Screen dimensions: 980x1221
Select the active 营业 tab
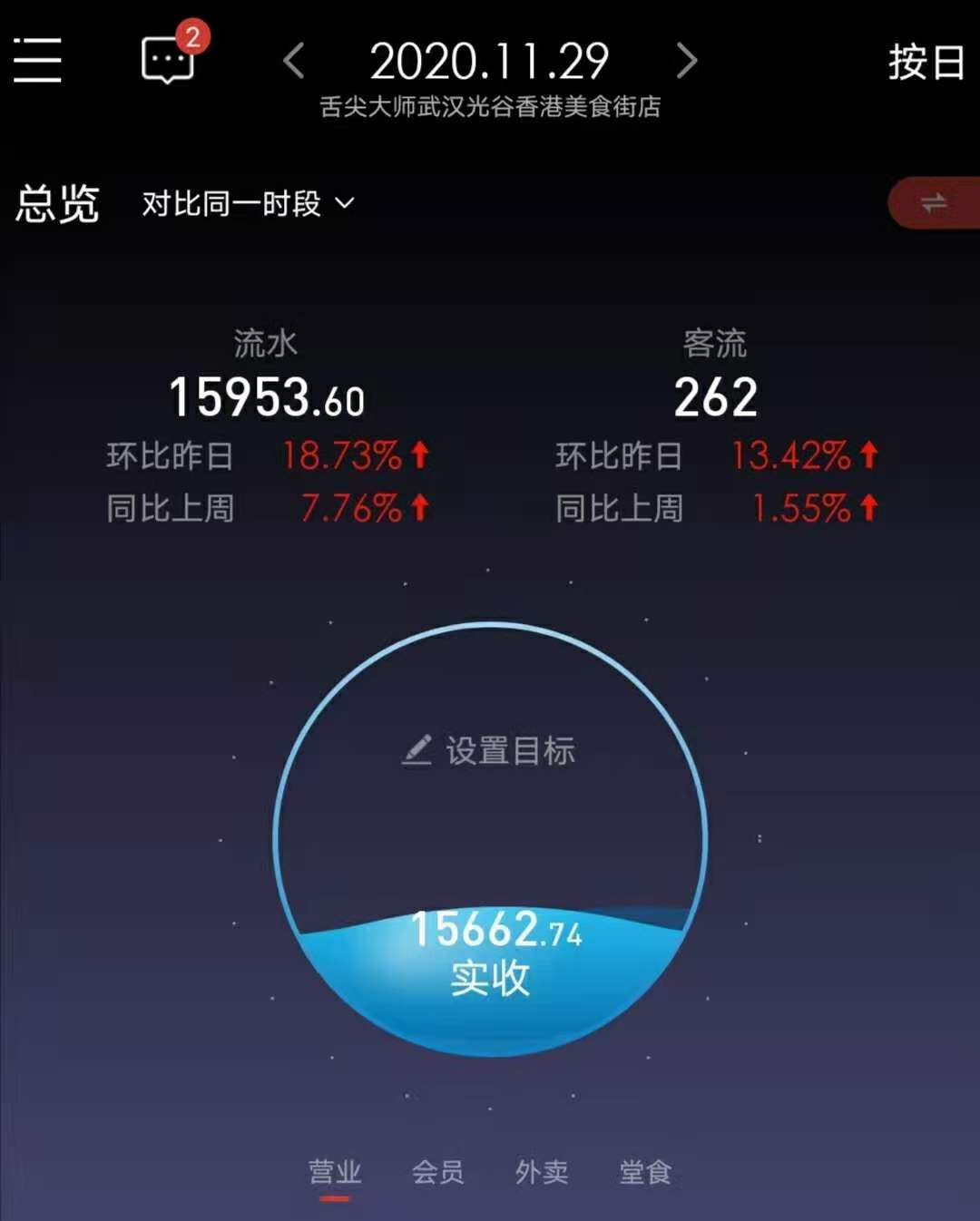(x=336, y=1173)
